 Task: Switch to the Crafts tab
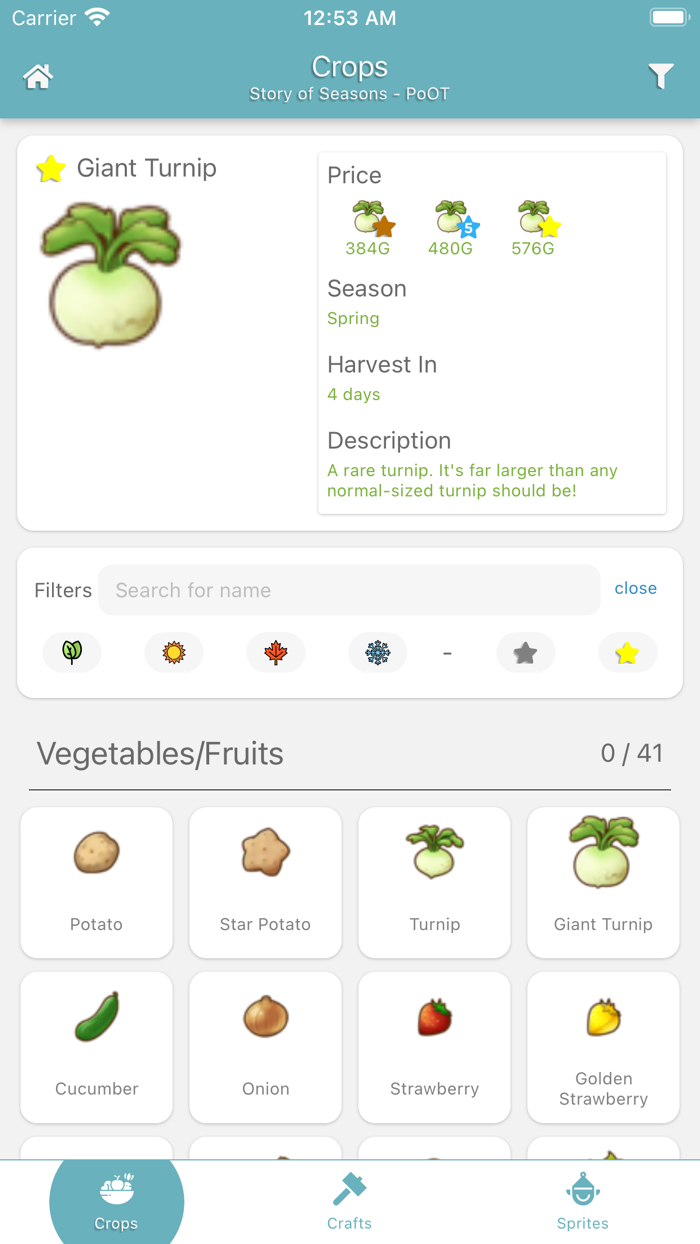[x=349, y=1202]
